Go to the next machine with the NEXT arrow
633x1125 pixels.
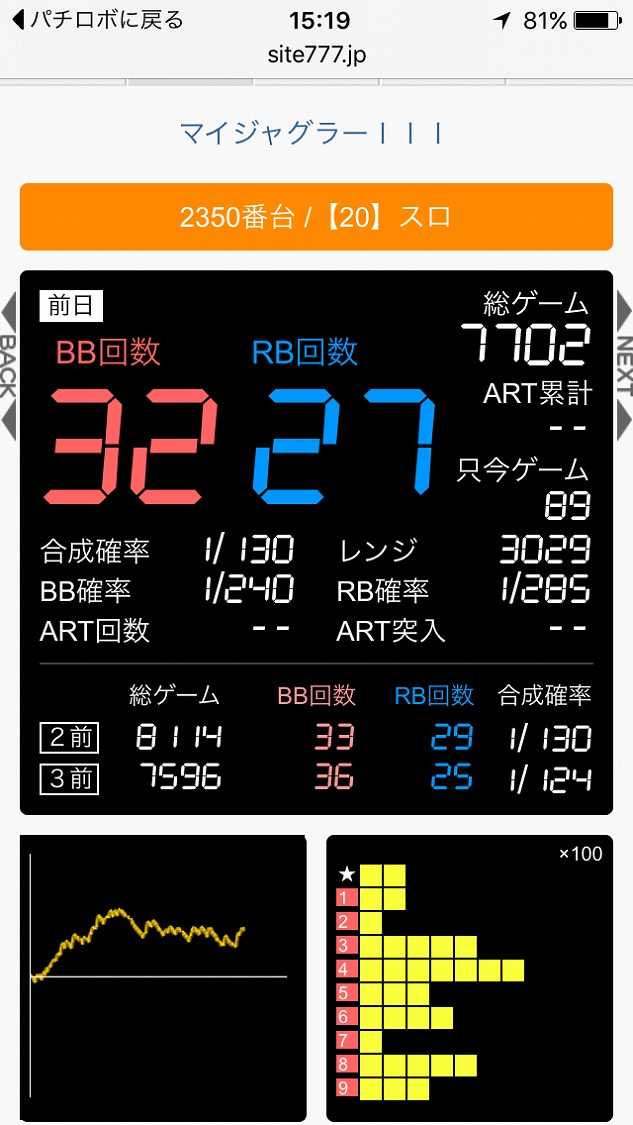(x=624, y=365)
